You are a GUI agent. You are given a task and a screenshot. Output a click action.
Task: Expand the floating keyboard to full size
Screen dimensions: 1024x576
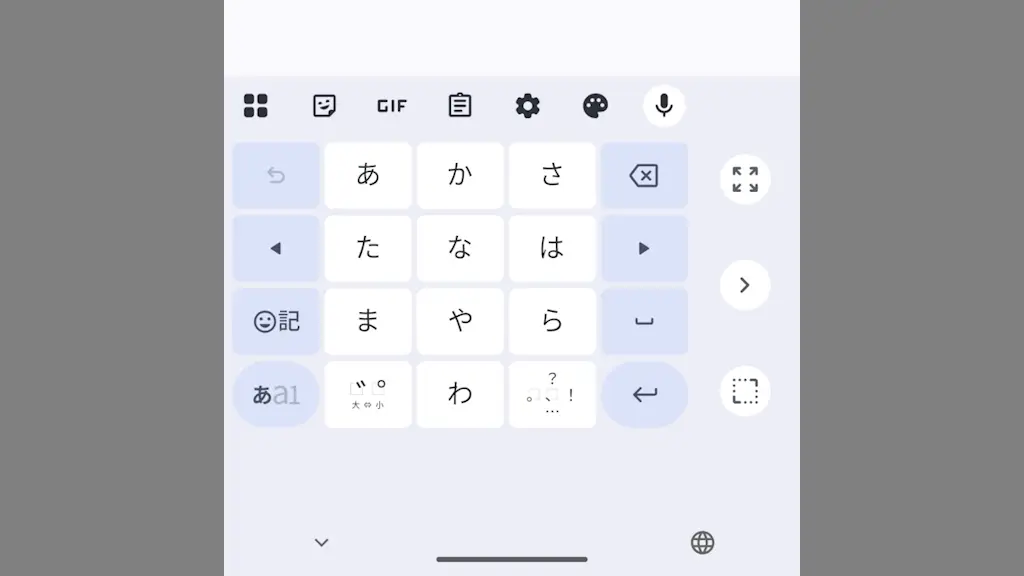[745, 180]
